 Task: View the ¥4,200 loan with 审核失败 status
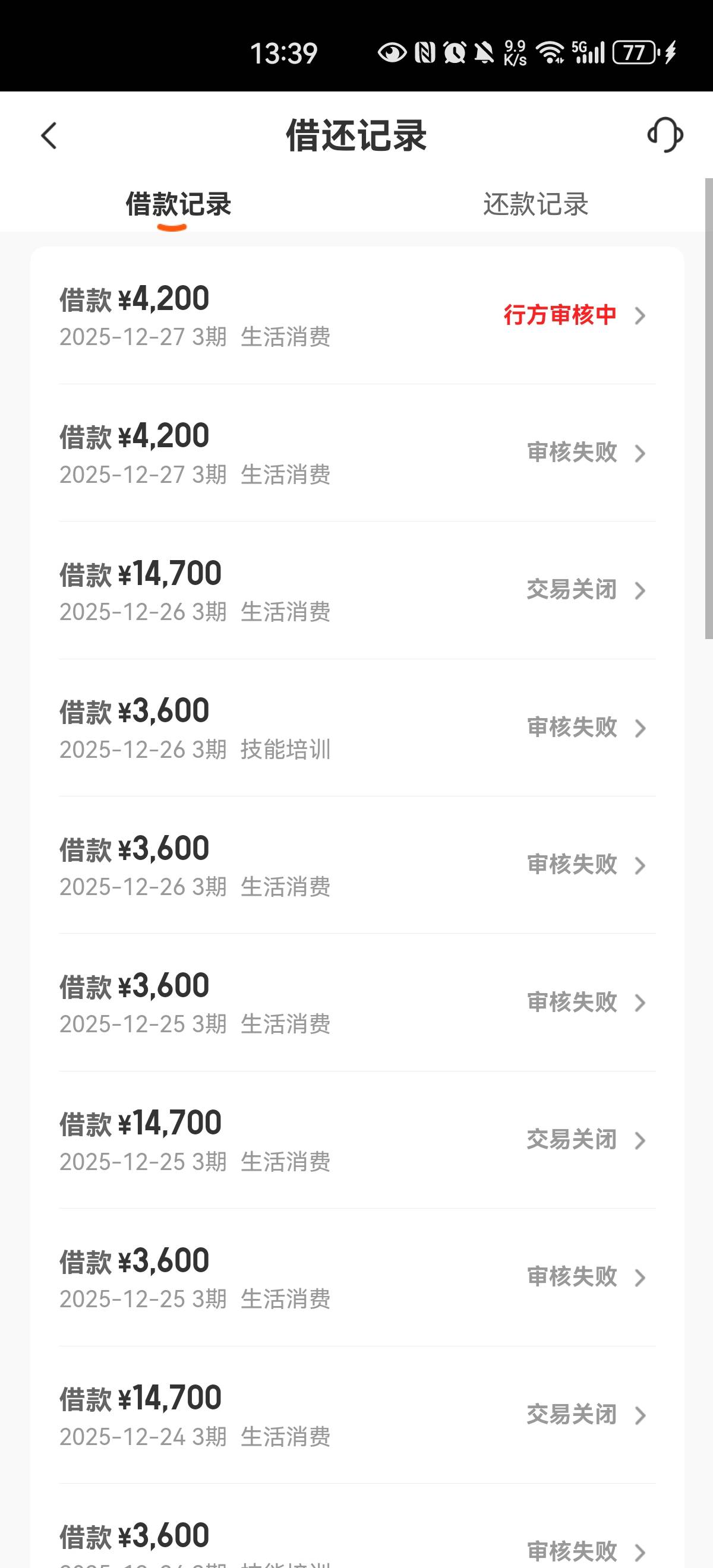click(x=357, y=453)
